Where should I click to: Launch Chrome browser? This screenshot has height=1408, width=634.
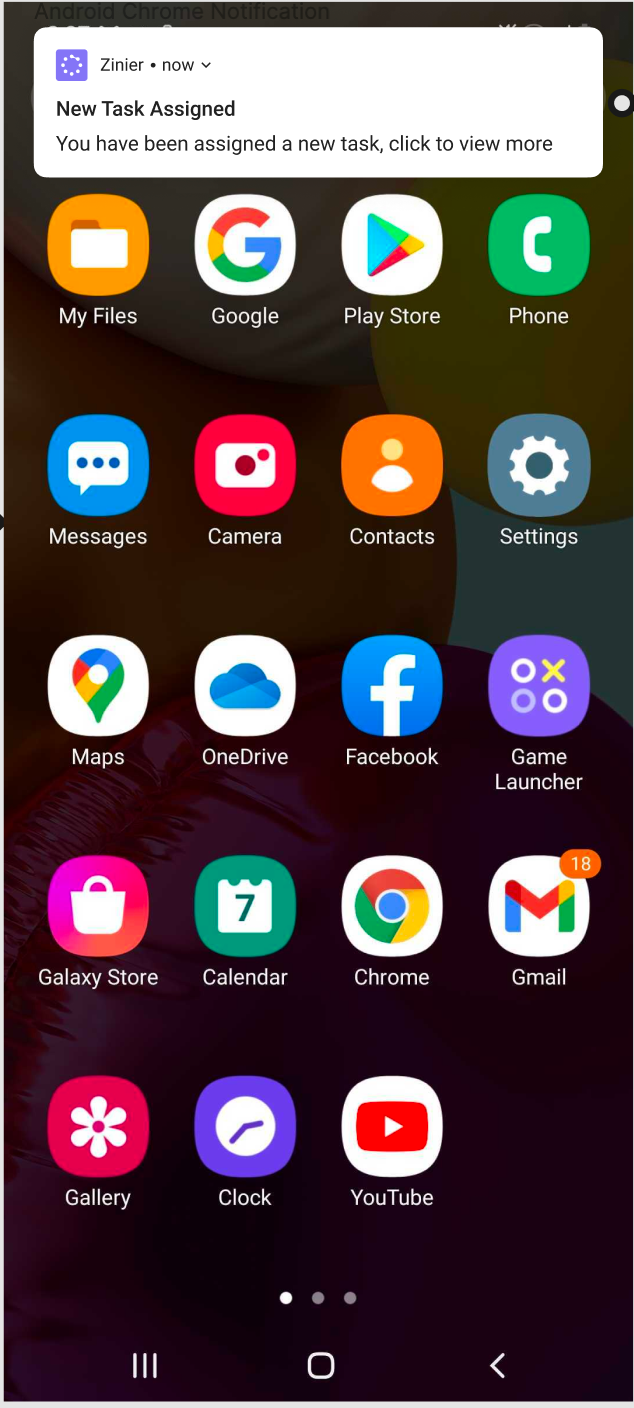tap(392, 907)
